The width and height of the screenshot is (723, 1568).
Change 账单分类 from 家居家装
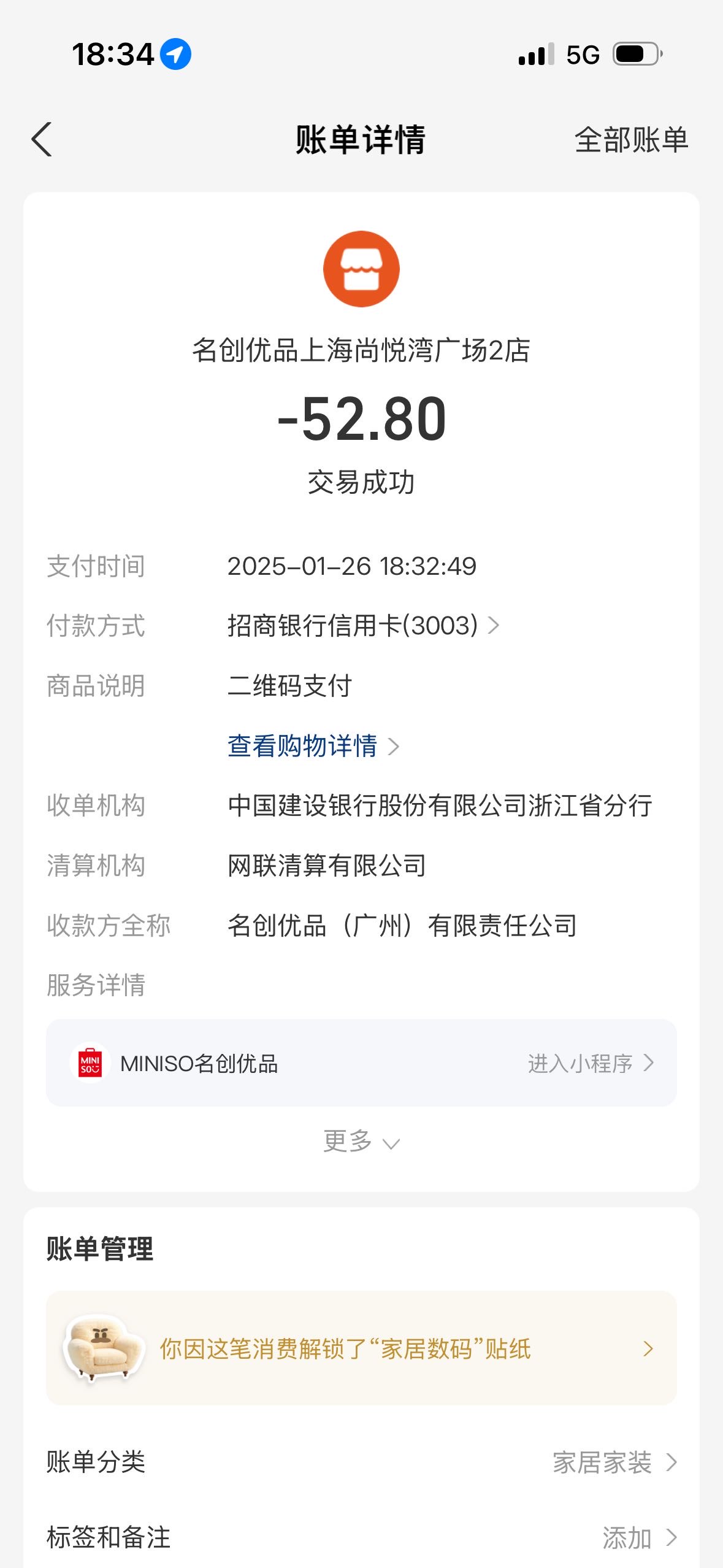click(361, 1462)
